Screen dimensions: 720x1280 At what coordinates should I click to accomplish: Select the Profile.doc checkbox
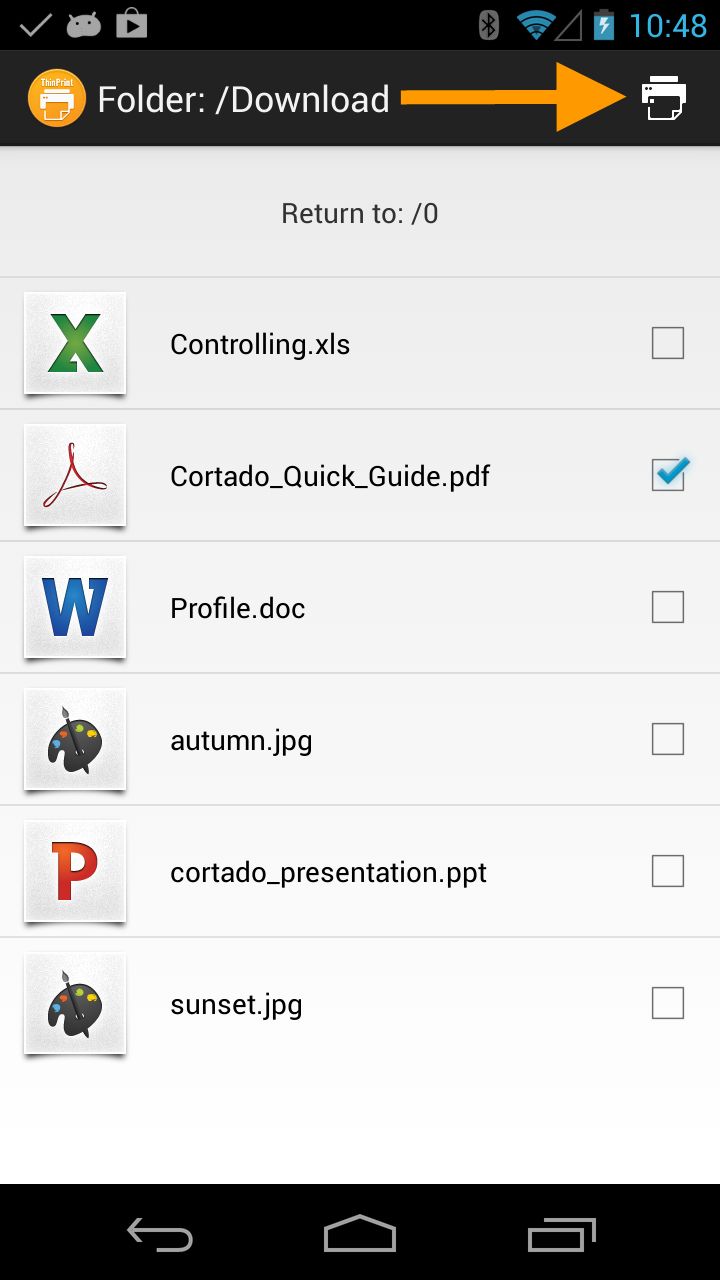point(667,607)
